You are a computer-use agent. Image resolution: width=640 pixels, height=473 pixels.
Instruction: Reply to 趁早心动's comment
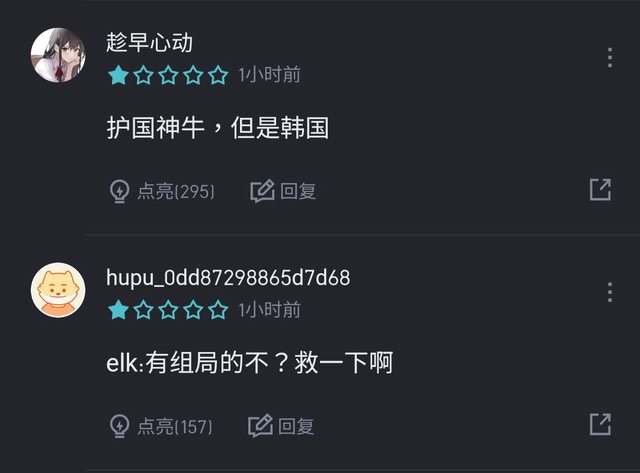pyautogui.click(x=283, y=191)
